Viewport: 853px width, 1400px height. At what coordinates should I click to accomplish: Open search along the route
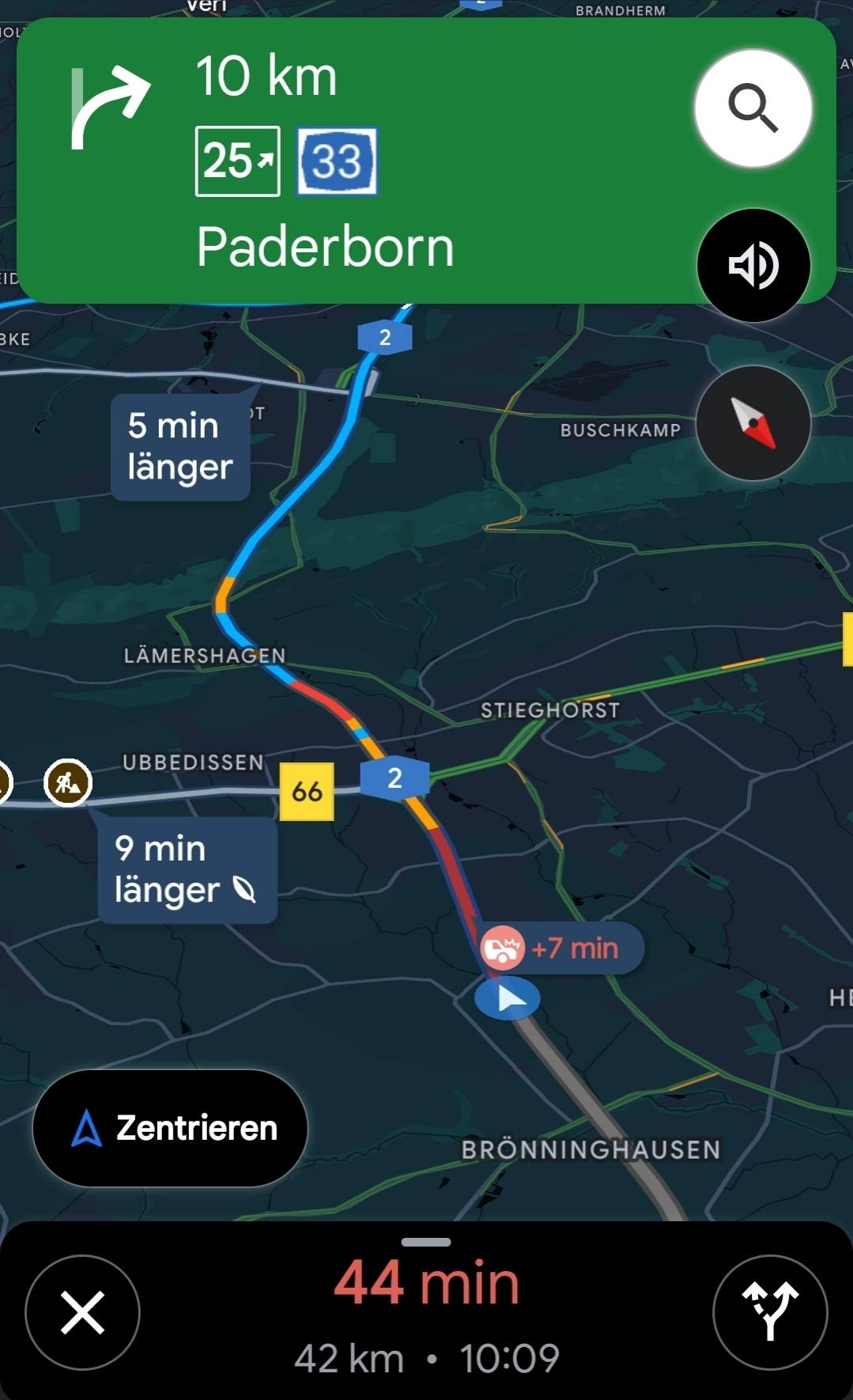753,108
